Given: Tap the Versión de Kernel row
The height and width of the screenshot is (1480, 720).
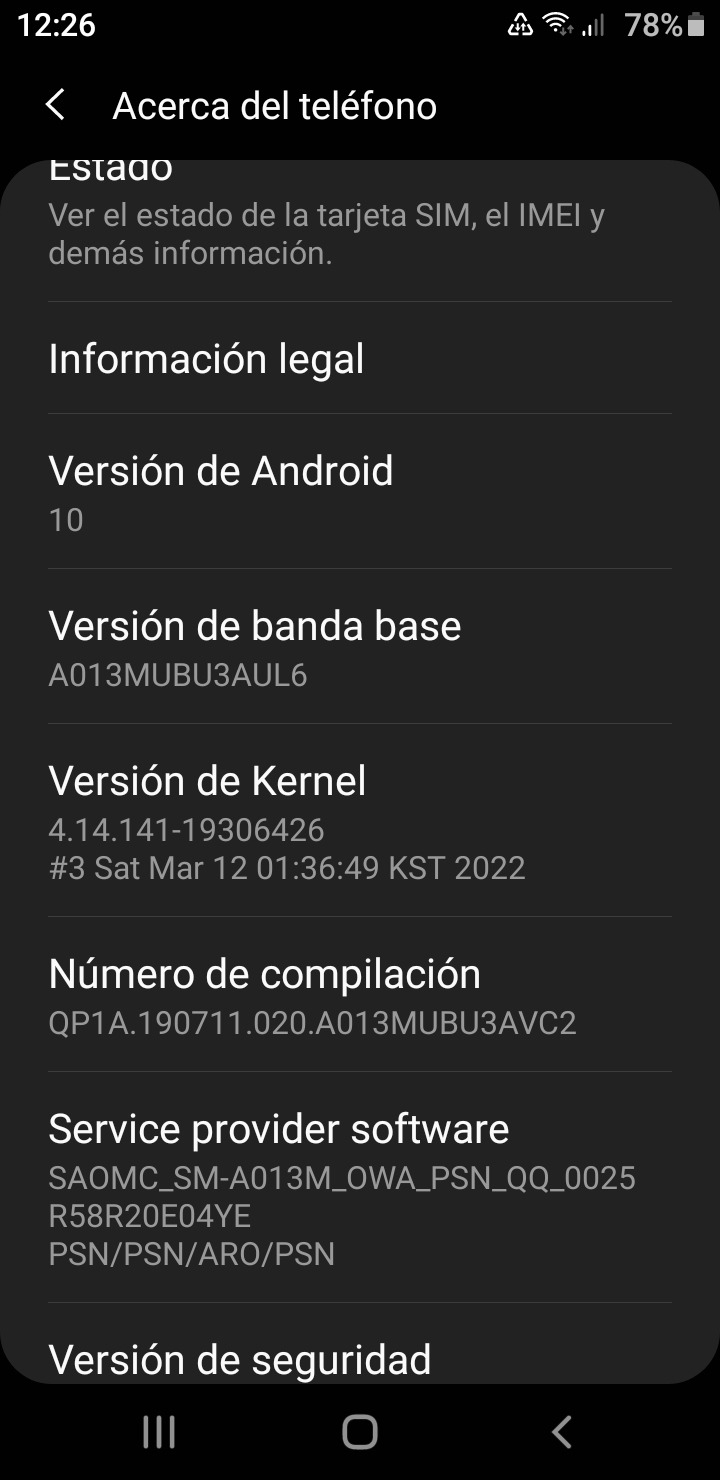Looking at the screenshot, I should coord(360,820).
